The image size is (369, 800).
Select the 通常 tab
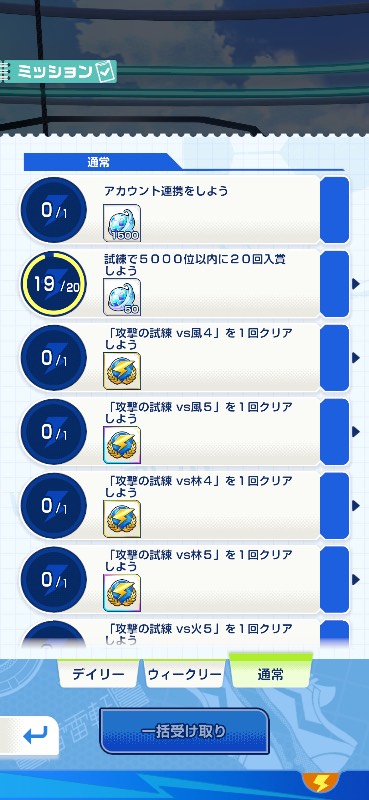pyautogui.click(x=270, y=671)
